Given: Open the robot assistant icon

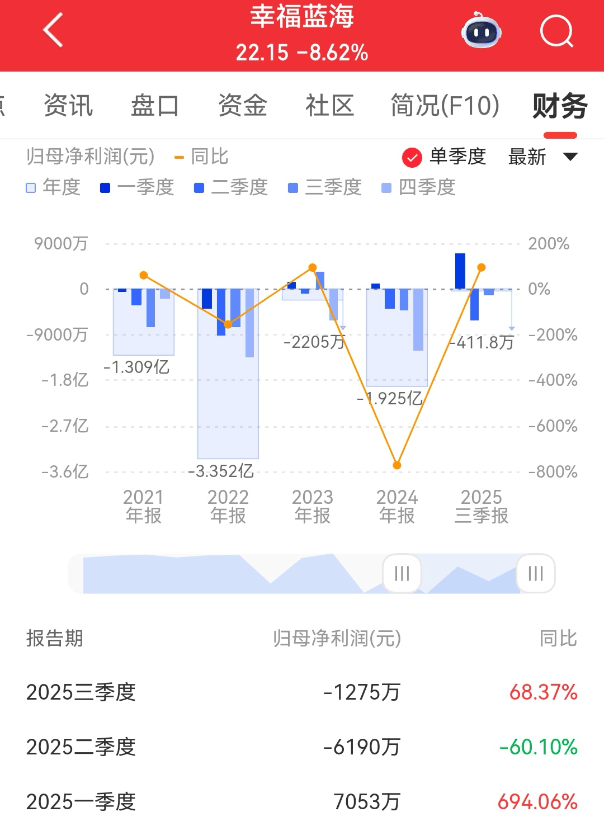Looking at the screenshot, I should (x=481, y=32).
